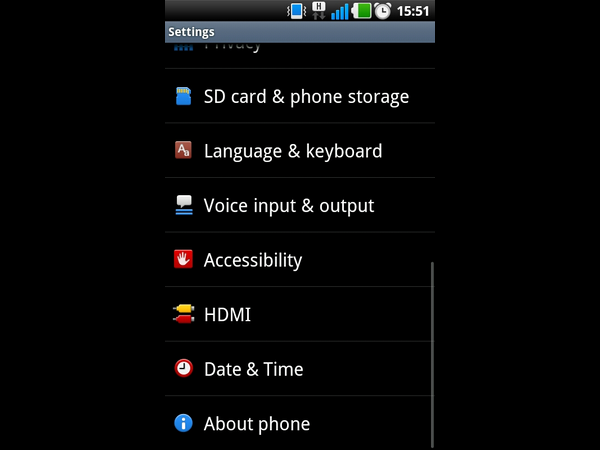Open HDMI settings
The width and height of the screenshot is (600, 450).
click(227, 315)
